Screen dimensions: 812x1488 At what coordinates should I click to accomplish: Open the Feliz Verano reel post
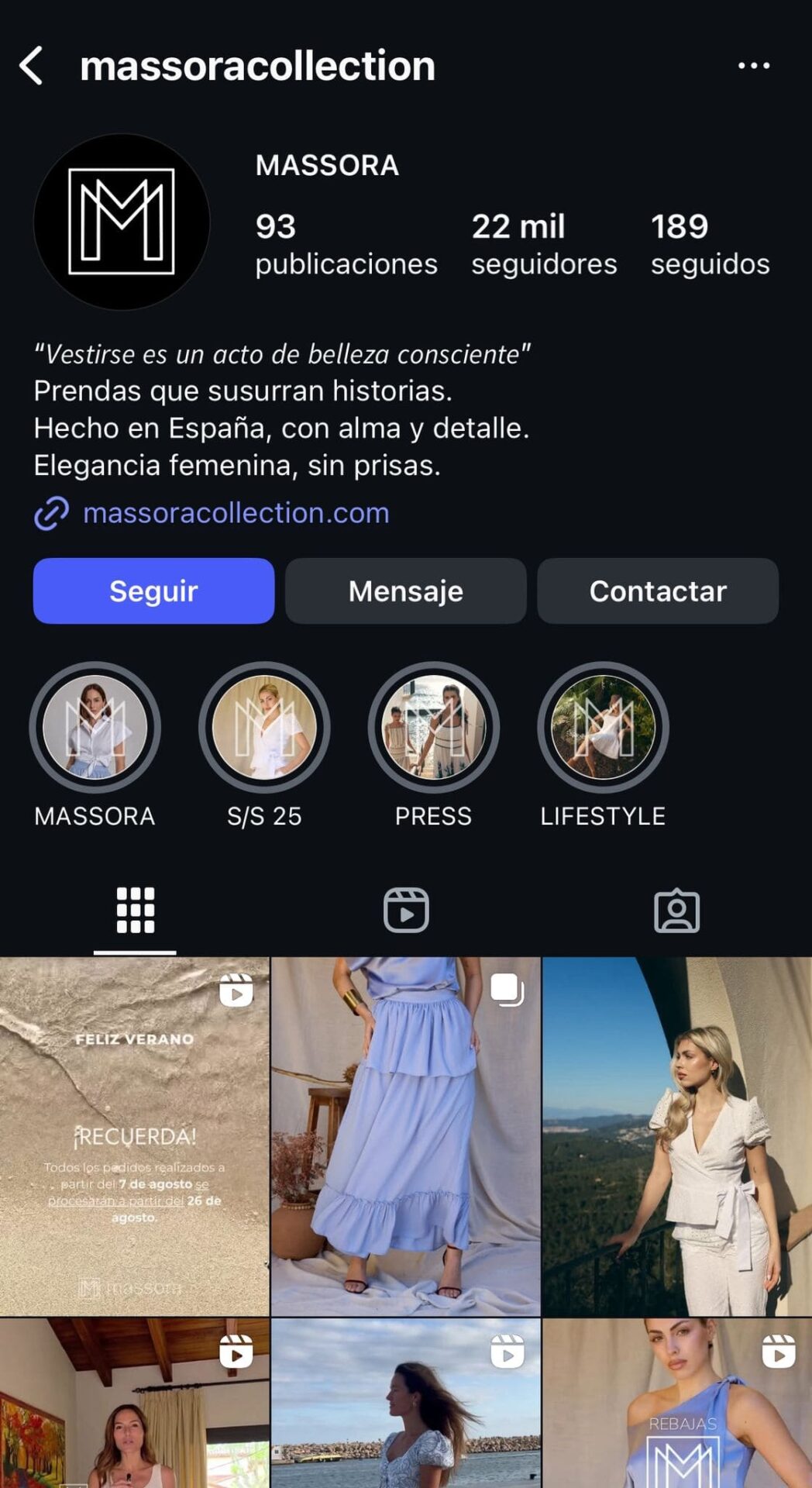(x=134, y=1136)
